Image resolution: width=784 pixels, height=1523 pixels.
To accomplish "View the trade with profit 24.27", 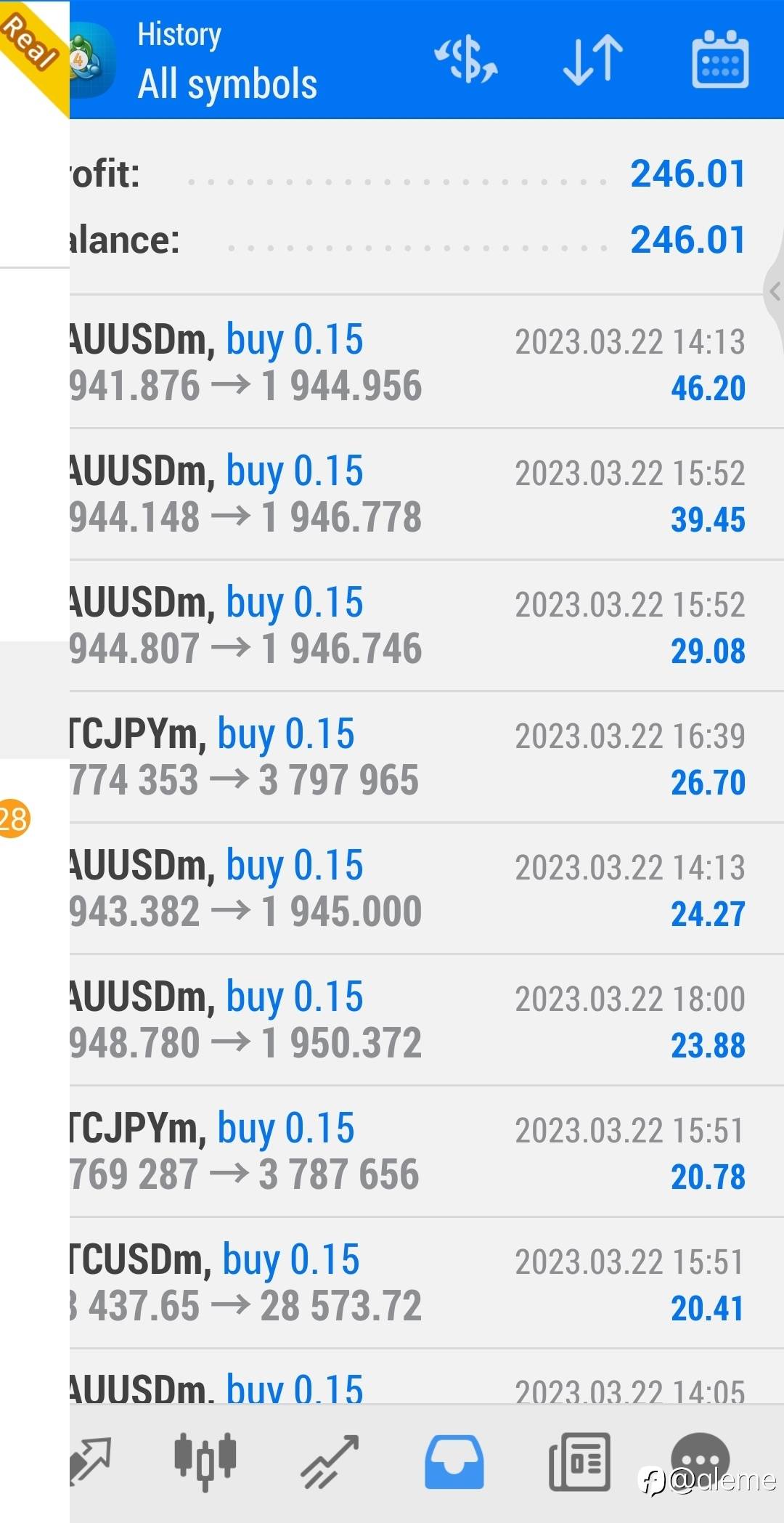I will (x=427, y=888).
